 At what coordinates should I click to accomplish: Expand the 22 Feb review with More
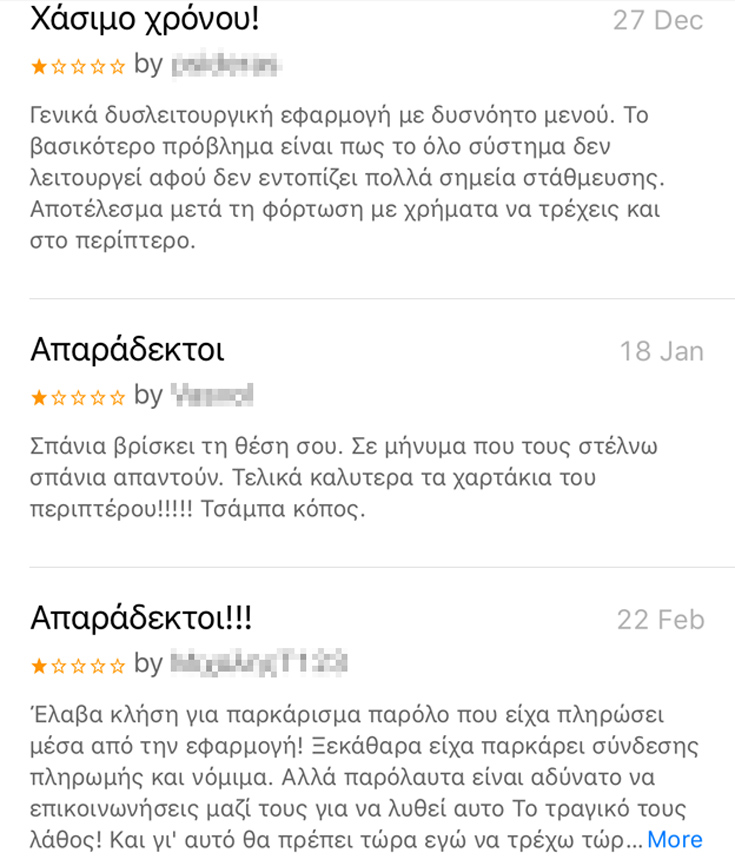point(675,839)
